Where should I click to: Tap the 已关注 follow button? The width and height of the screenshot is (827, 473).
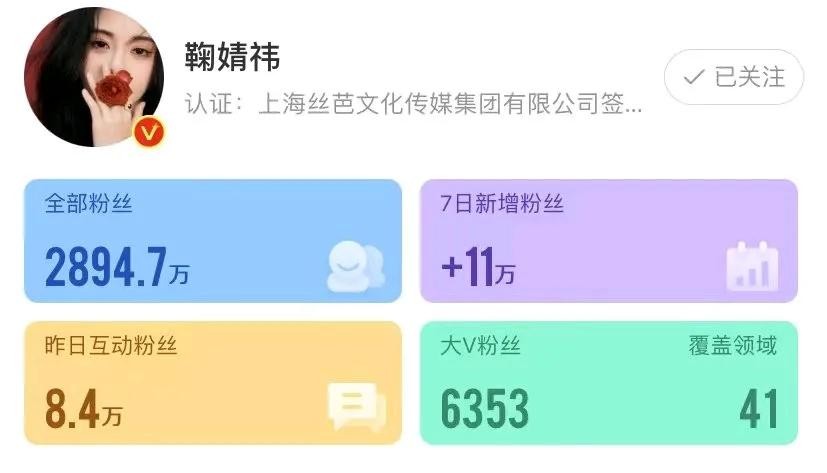click(734, 77)
